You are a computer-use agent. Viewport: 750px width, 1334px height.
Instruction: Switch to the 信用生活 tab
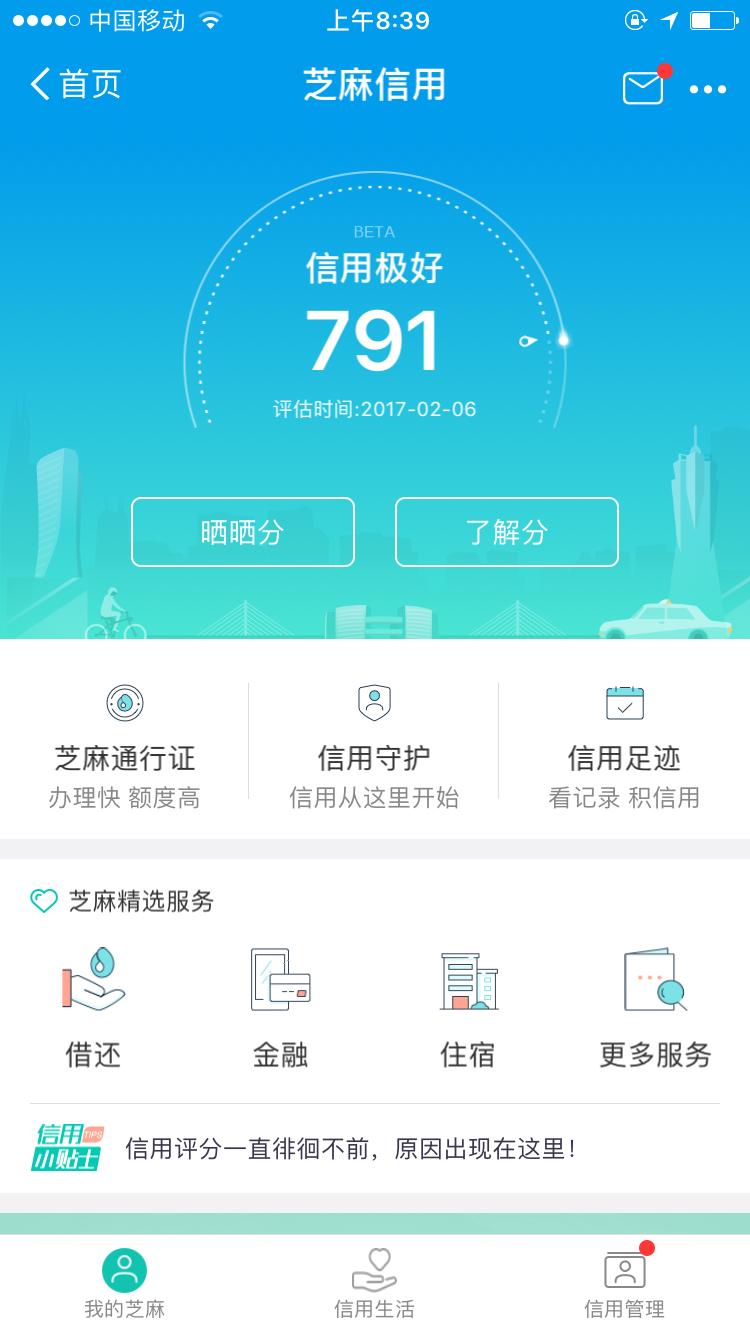[x=374, y=1285]
